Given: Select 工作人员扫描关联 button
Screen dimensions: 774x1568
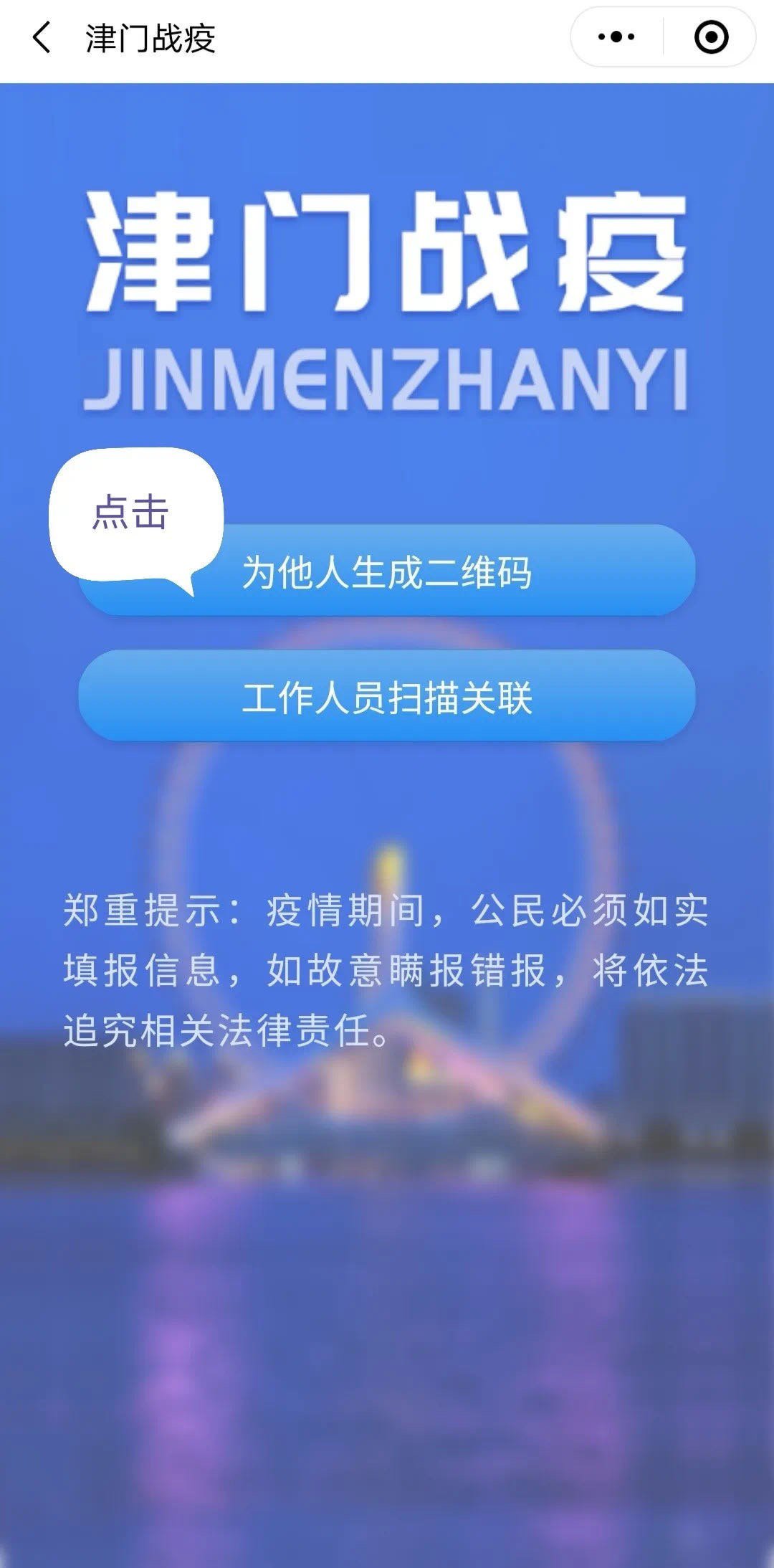Looking at the screenshot, I should (387, 696).
